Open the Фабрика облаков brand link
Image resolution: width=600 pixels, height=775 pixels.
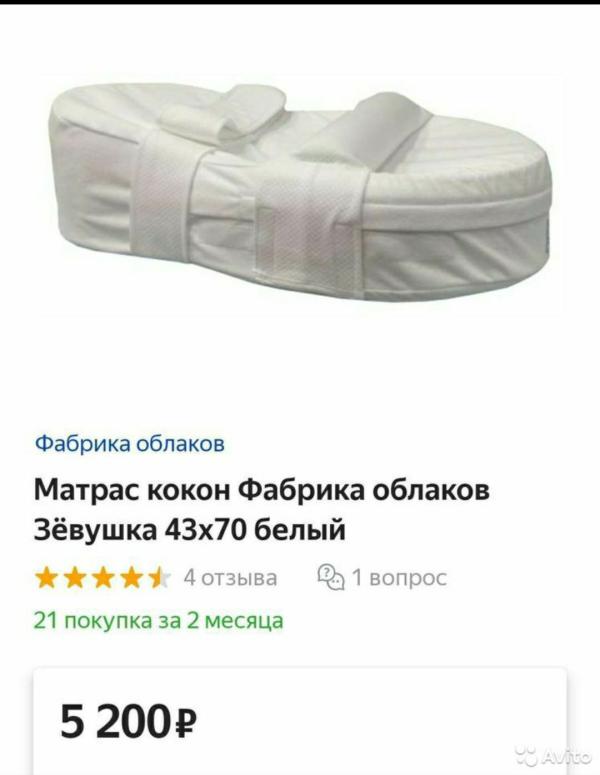pos(129,442)
